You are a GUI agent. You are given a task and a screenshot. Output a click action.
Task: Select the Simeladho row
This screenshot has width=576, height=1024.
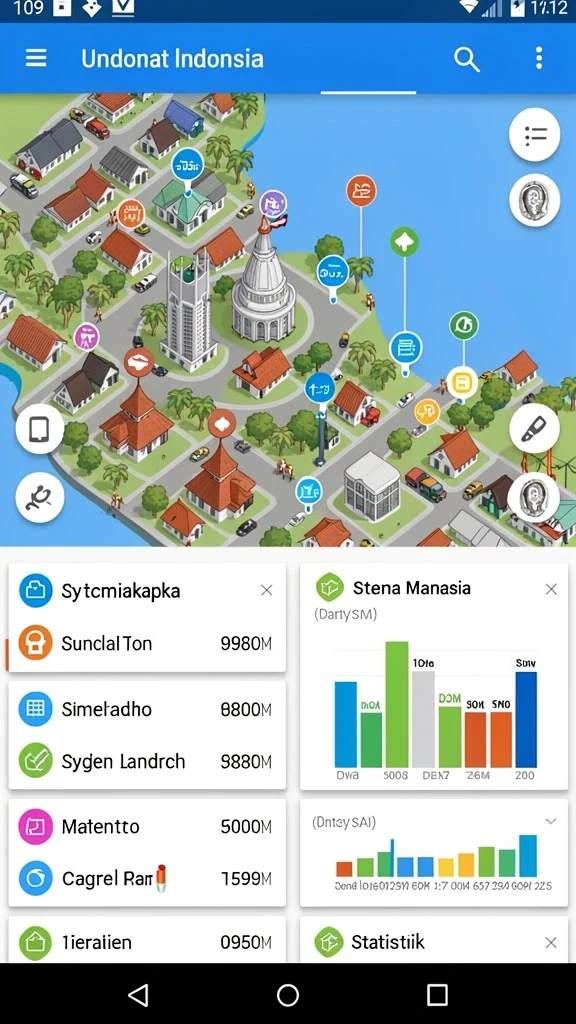pos(147,709)
